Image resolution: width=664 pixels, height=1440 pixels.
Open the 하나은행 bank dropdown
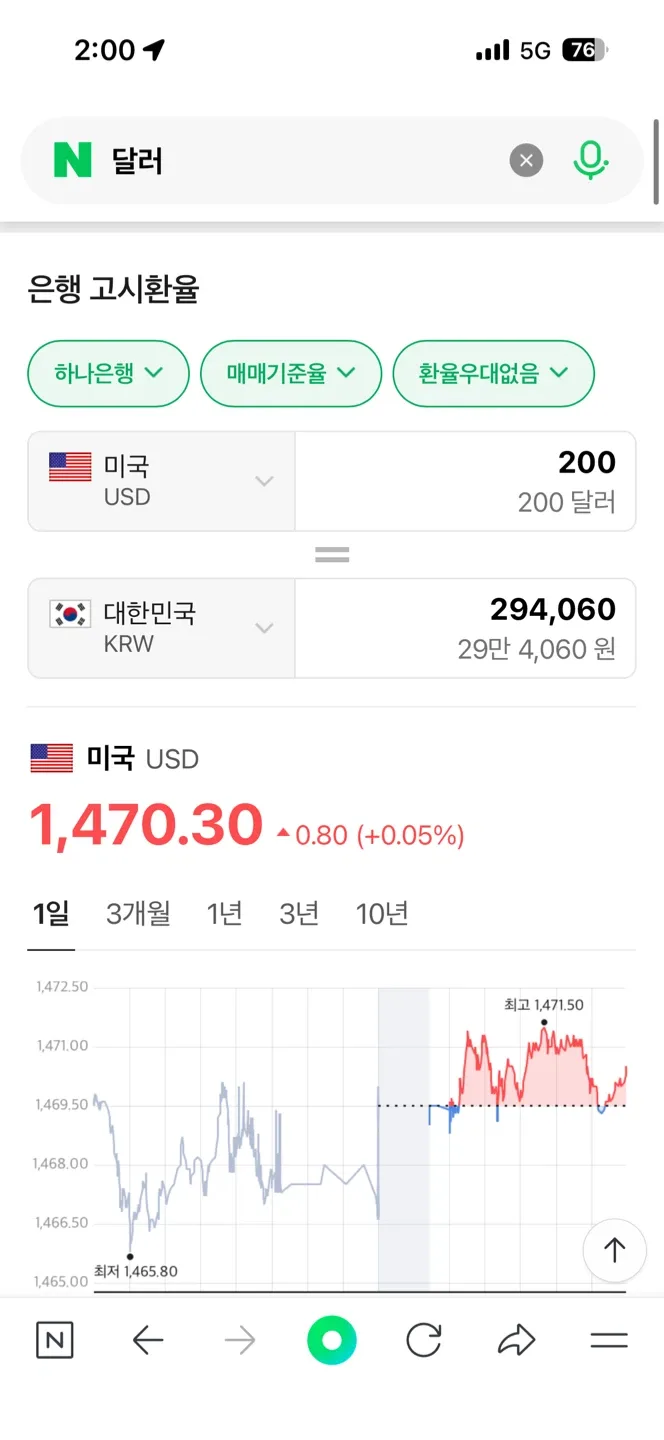point(108,374)
